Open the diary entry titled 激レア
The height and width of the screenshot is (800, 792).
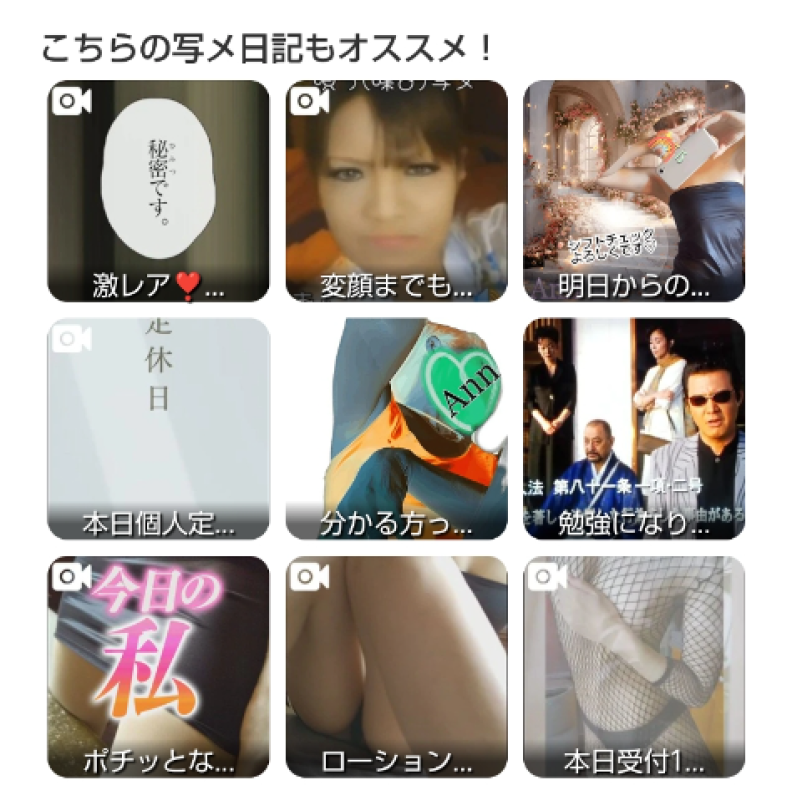tap(158, 191)
